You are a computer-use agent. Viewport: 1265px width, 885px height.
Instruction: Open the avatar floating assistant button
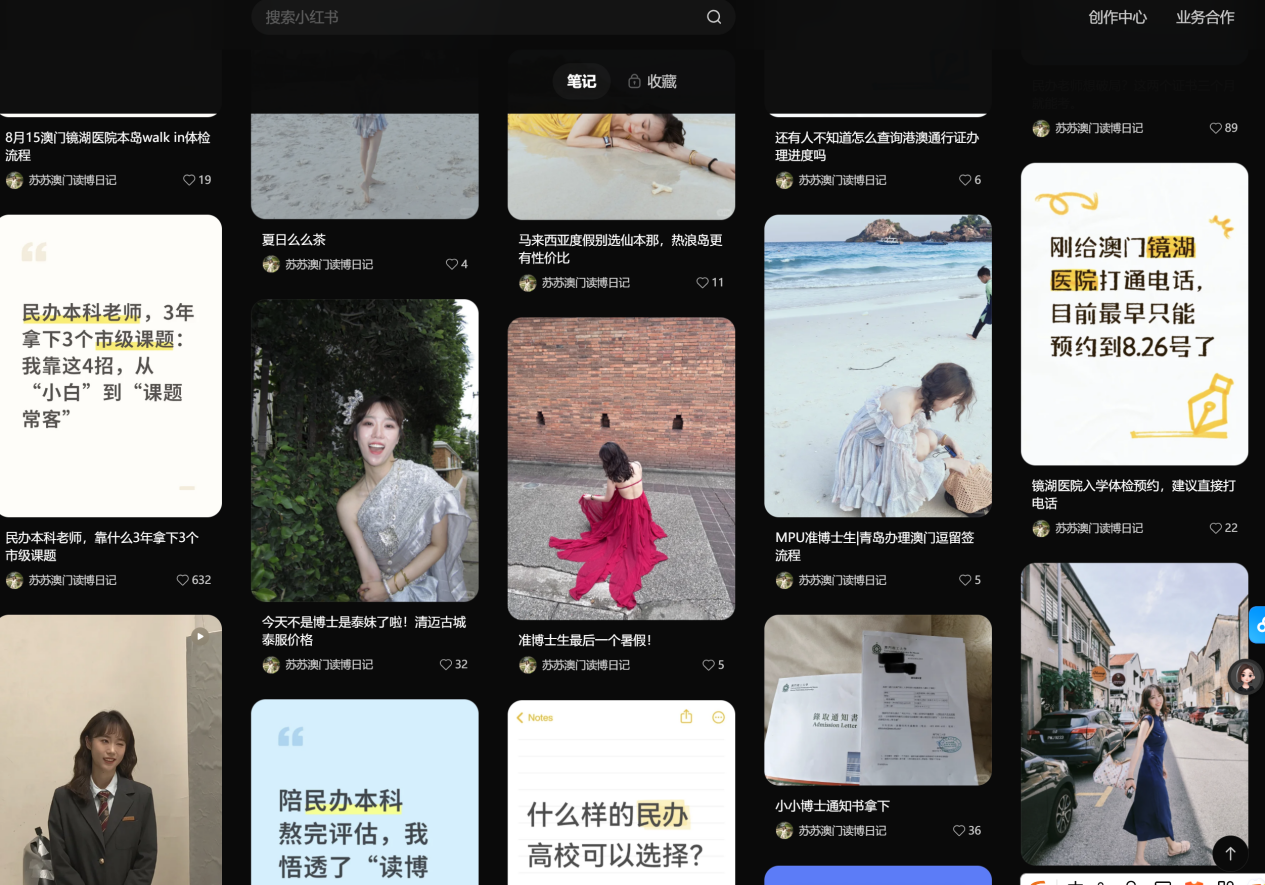click(1245, 677)
